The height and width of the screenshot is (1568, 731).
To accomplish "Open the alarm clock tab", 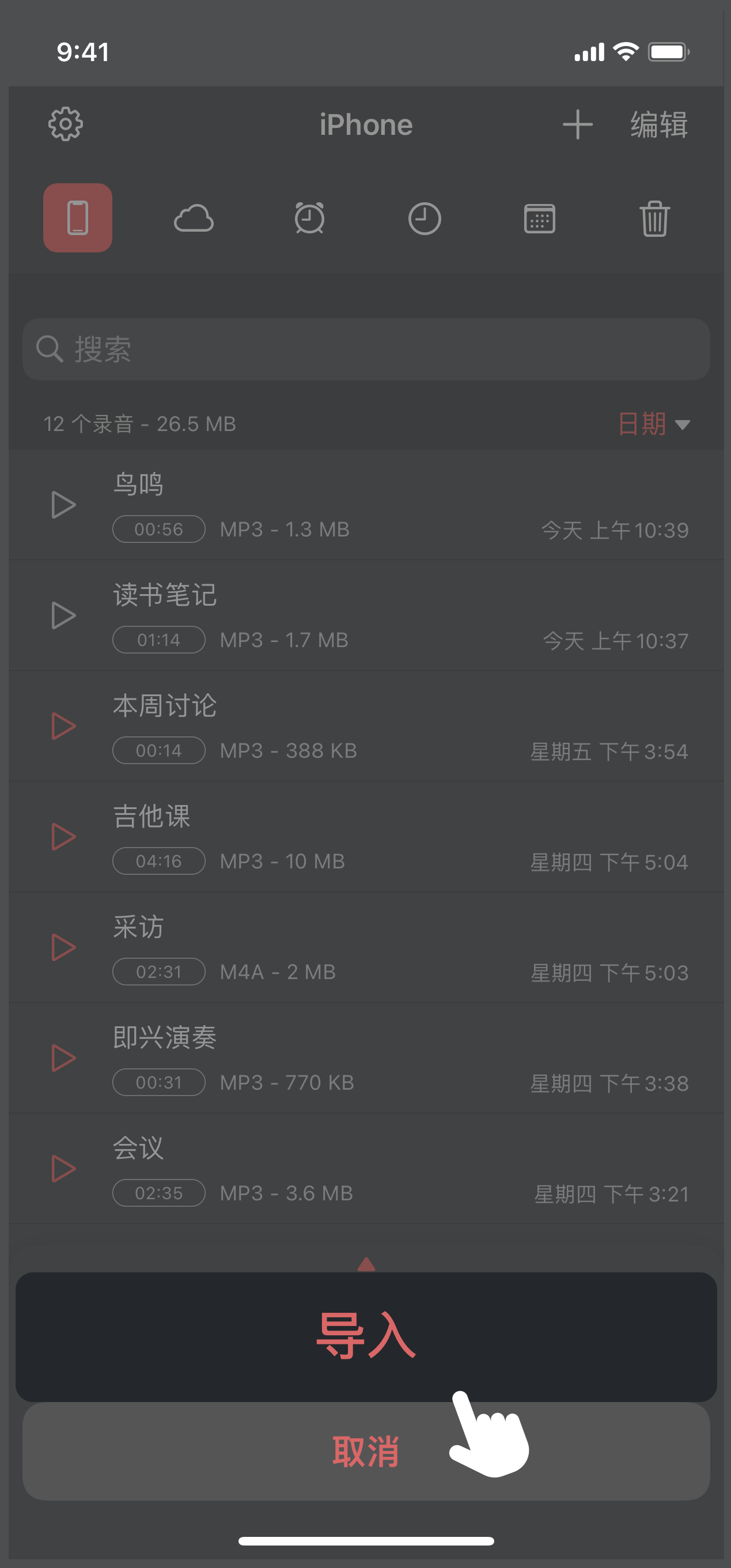I will click(x=309, y=218).
